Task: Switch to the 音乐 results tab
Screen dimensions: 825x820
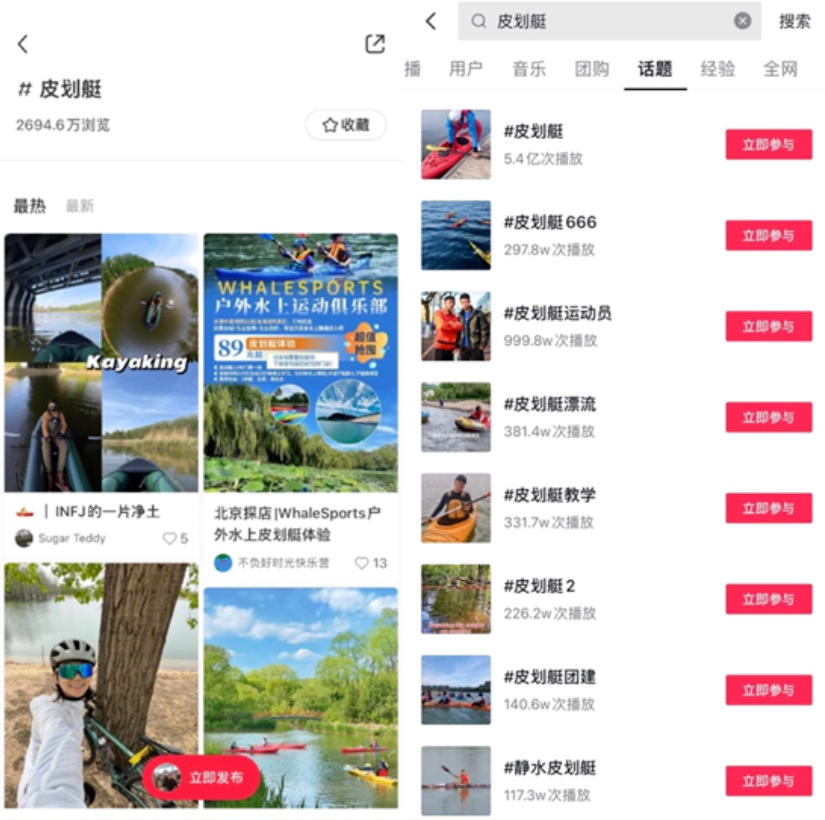Action: pos(529,69)
